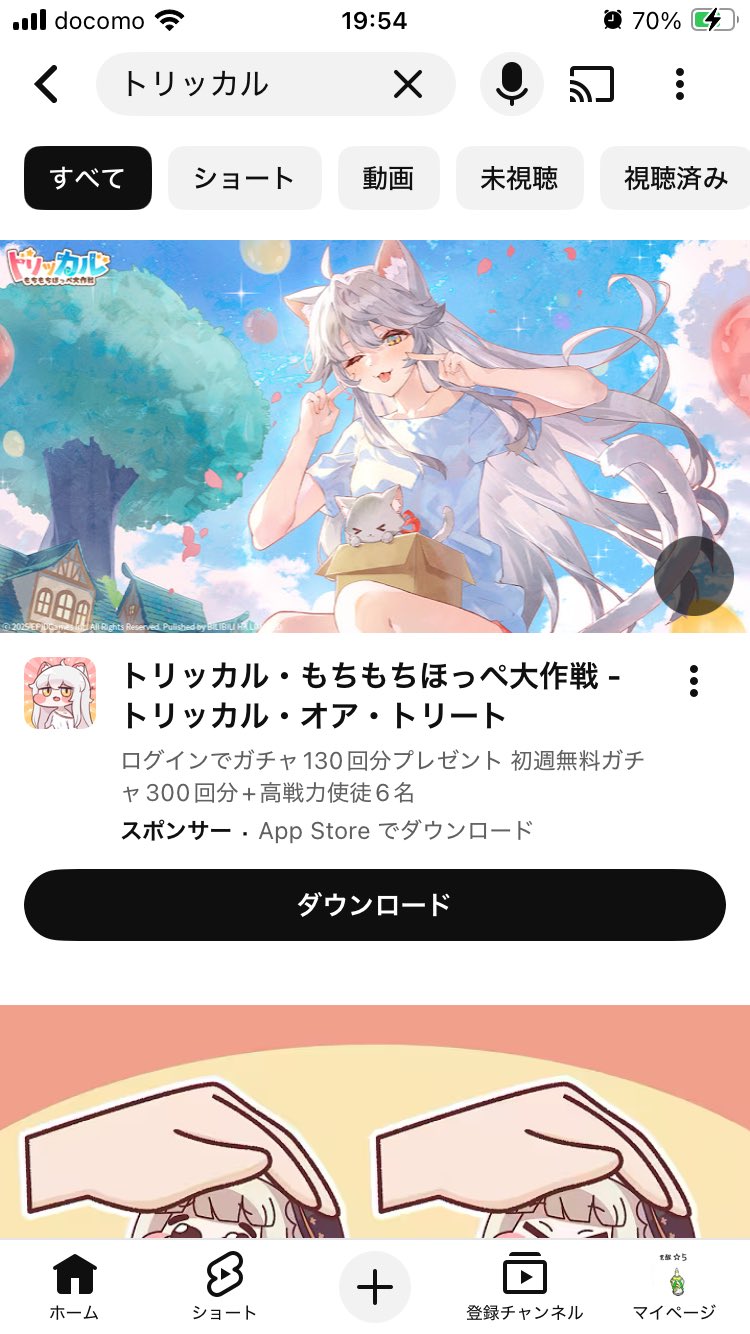
Task: Open the マイページ tab
Action: [674, 1287]
